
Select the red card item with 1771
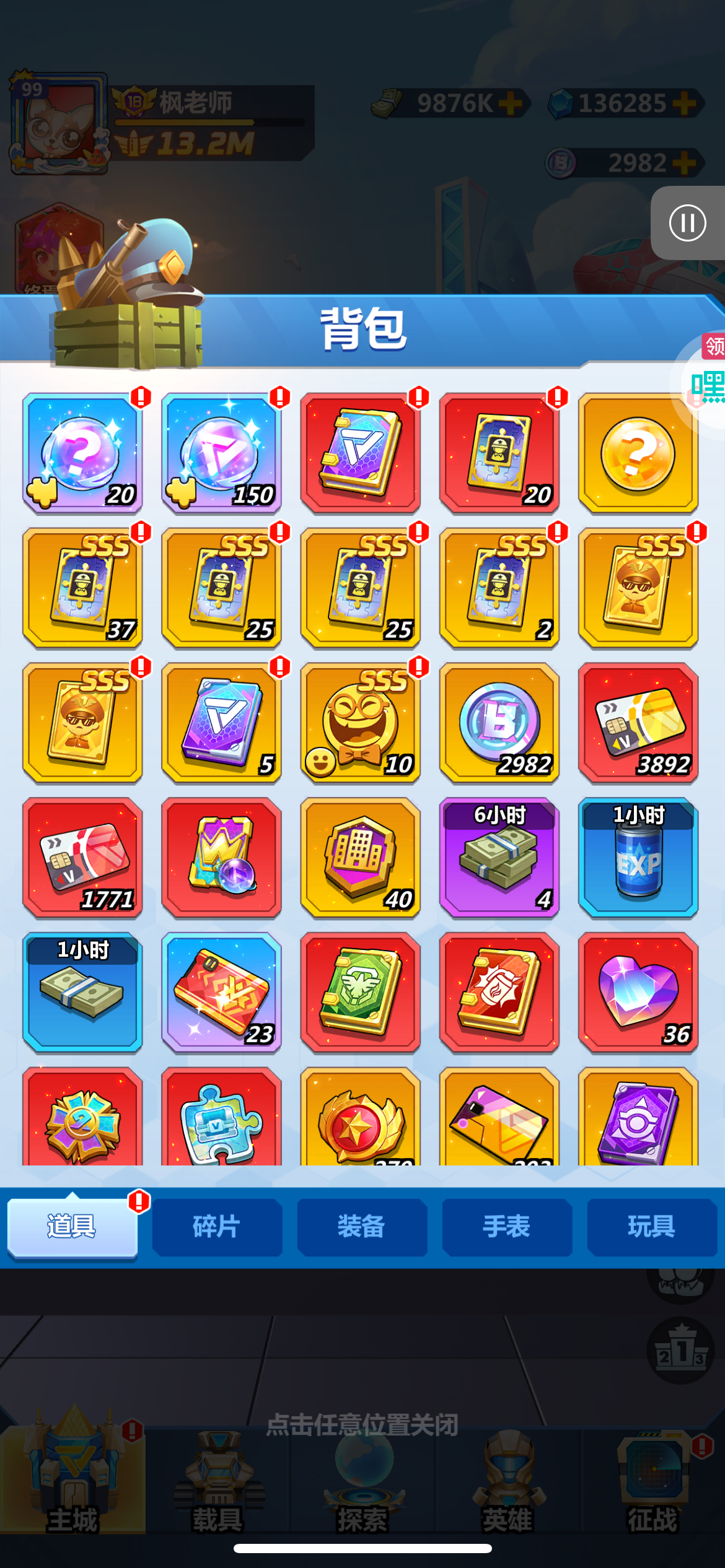[82, 858]
